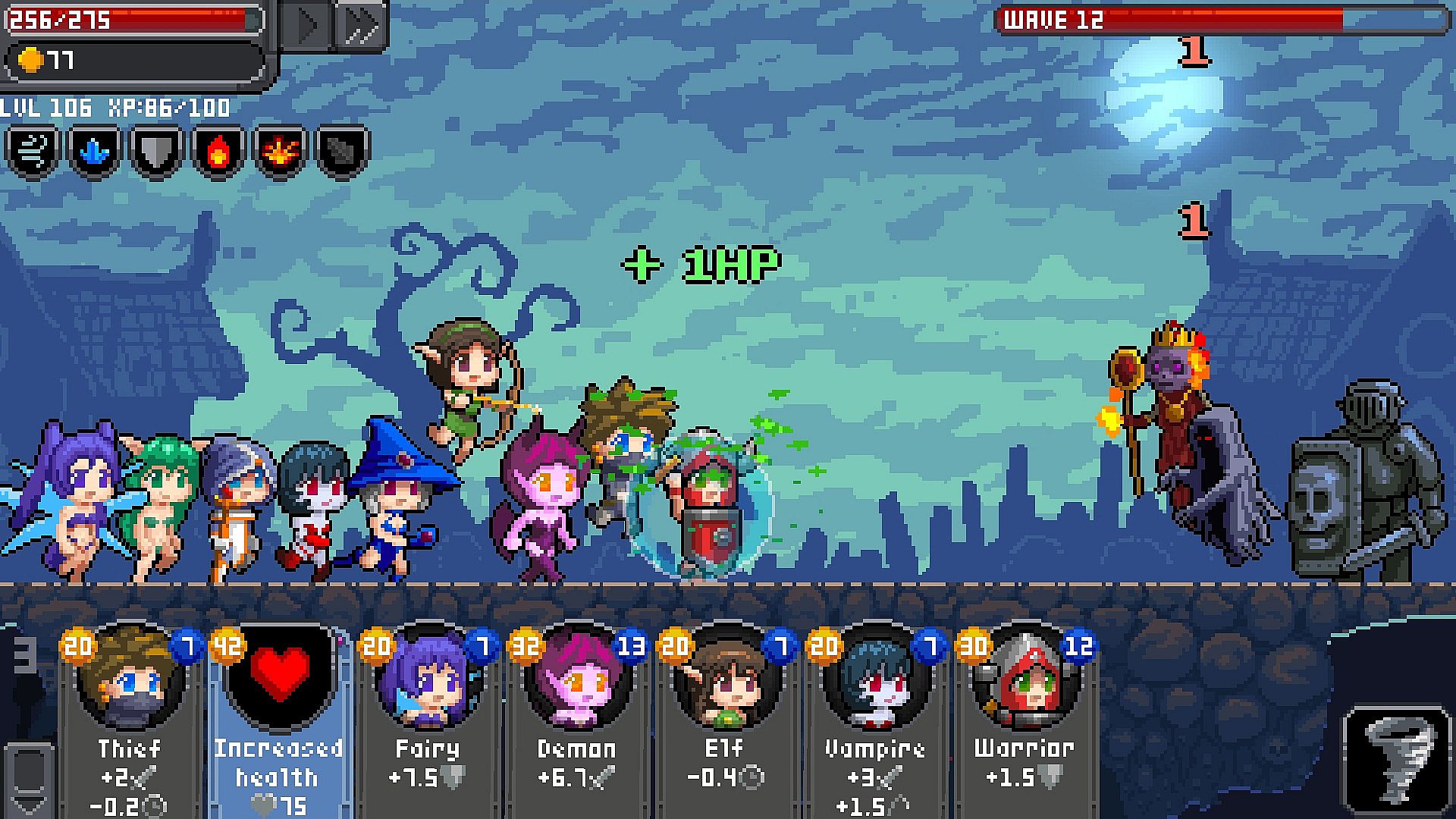The width and height of the screenshot is (1456, 819).
Task: Activate the wind spell icon
Action: click(32, 152)
